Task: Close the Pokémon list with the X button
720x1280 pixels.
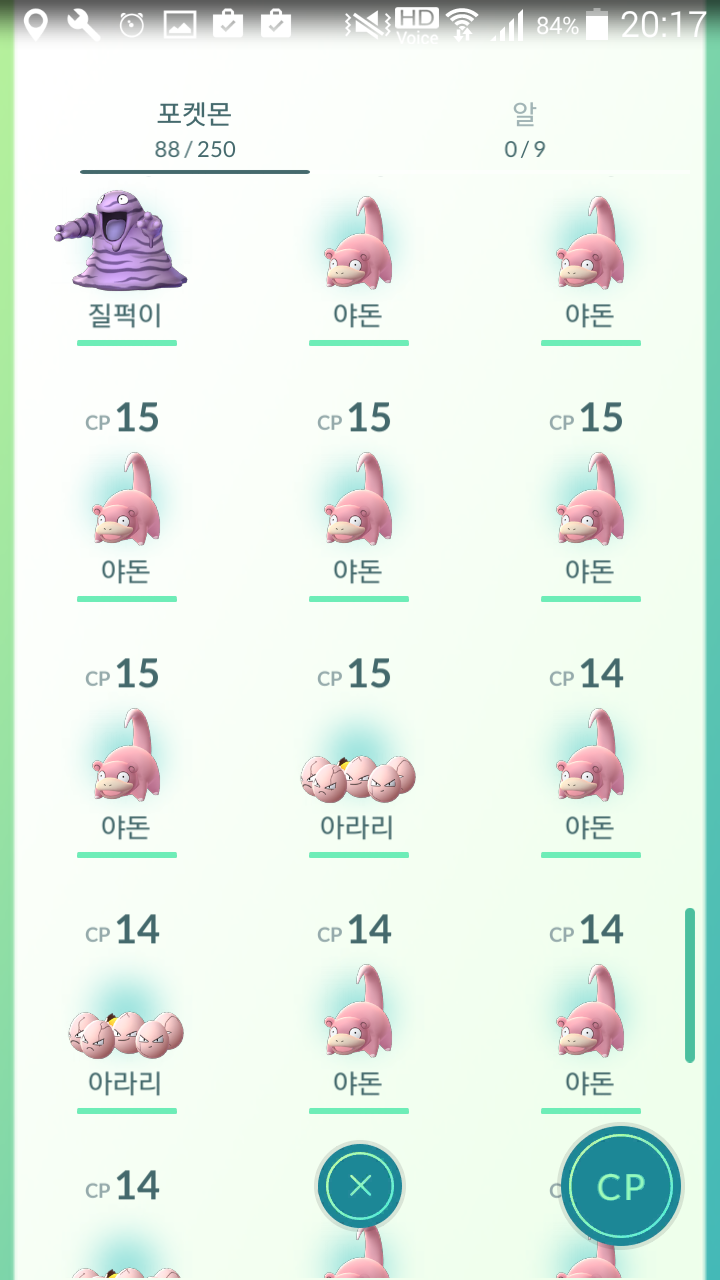Action: (360, 1187)
